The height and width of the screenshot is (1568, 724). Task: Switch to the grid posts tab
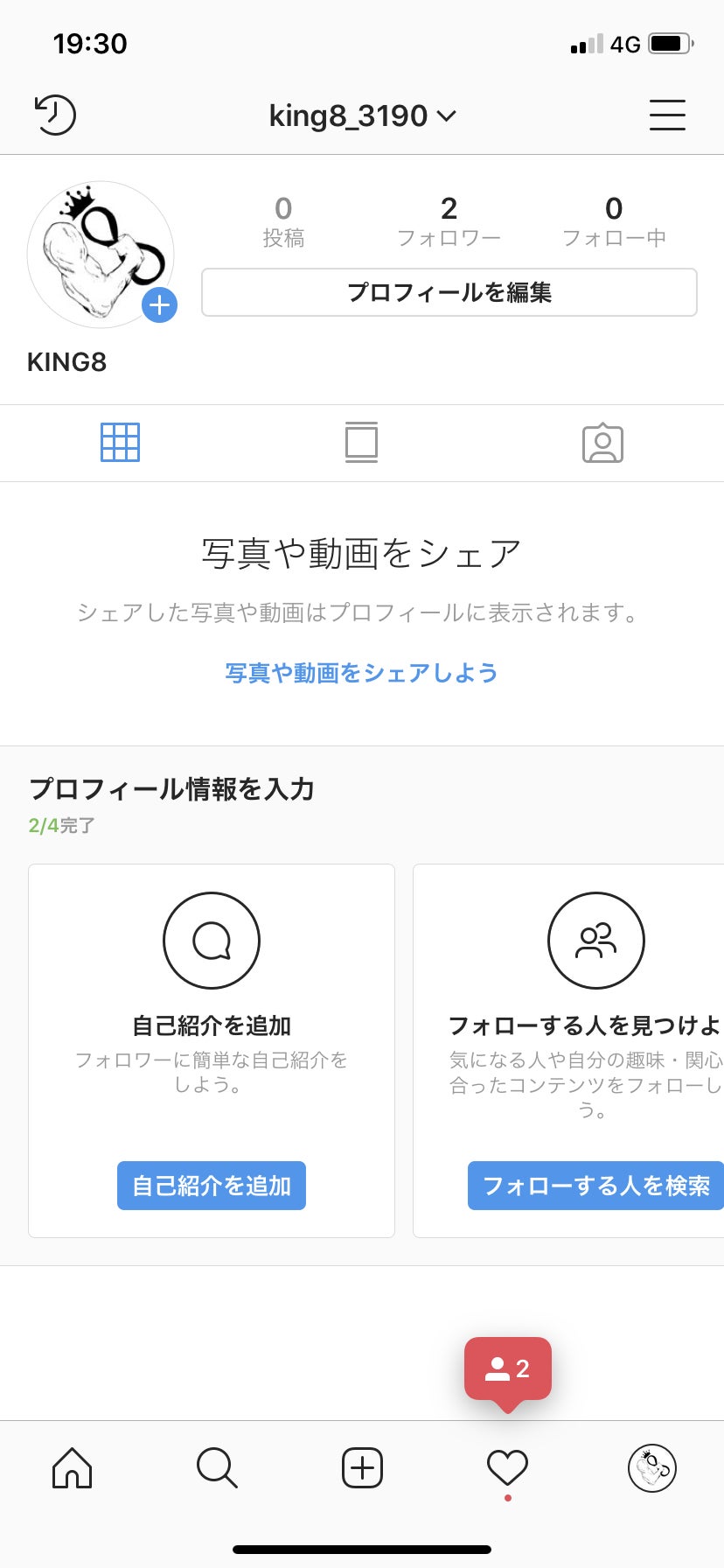pyautogui.click(x=121, y=443)
